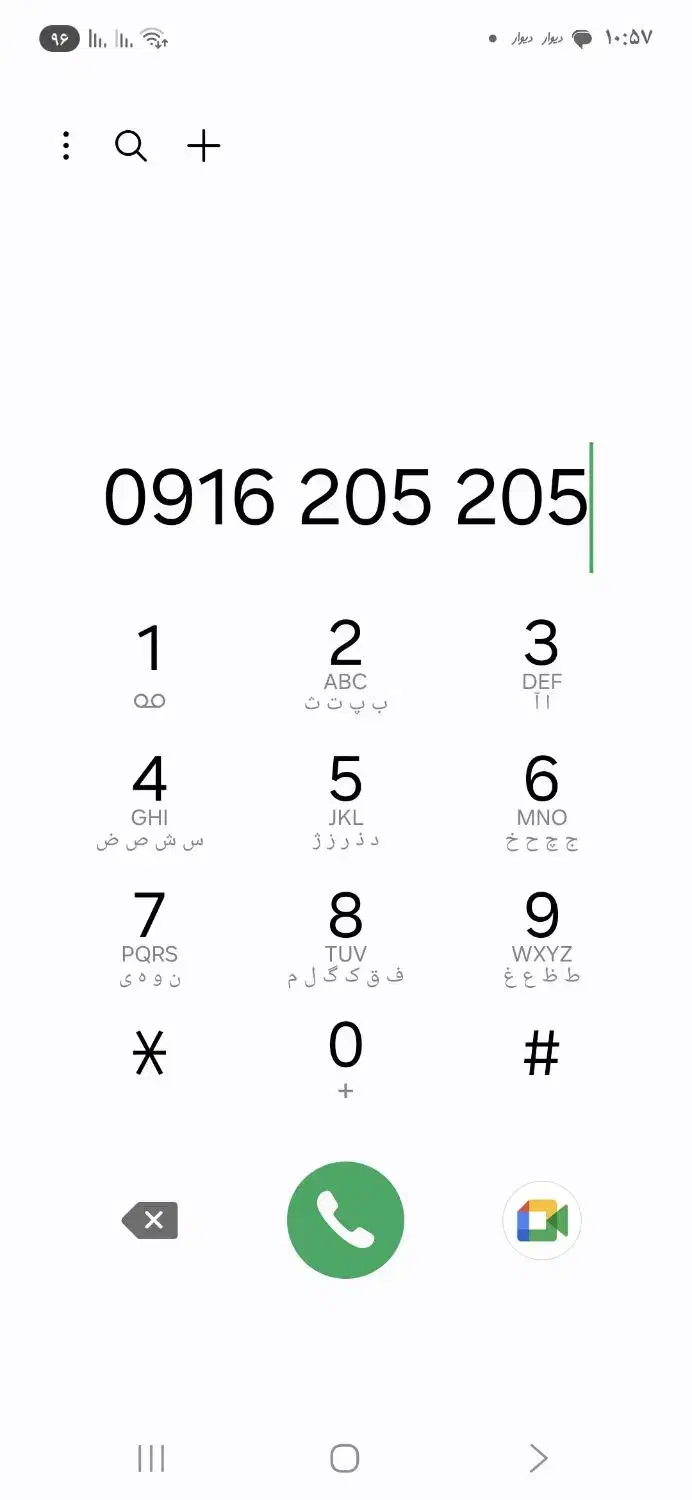Viewport: 692px width, 1500px height.
Task: Tap the dialed number field
Action: click(345, 498)
